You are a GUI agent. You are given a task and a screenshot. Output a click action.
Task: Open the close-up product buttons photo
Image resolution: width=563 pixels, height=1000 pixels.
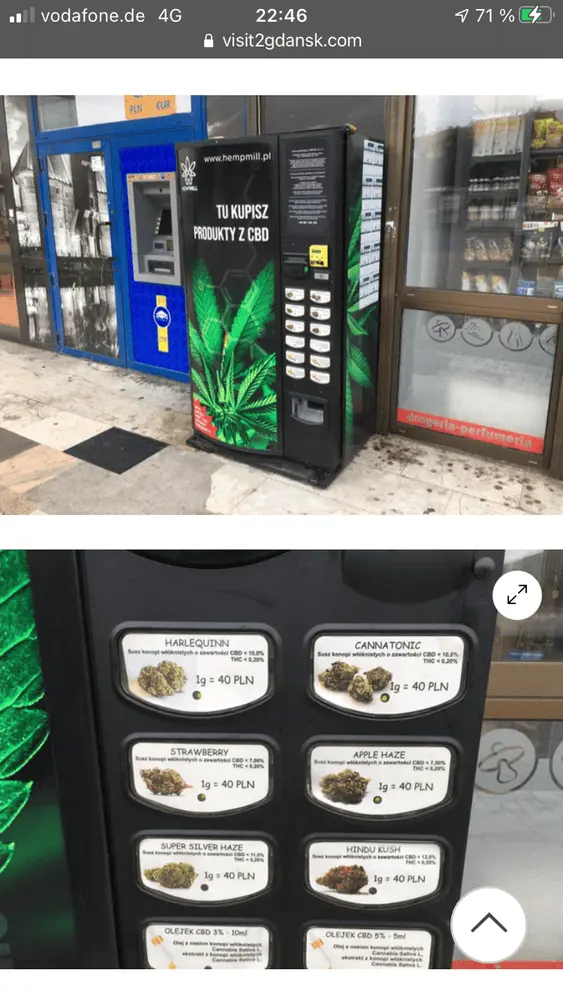point(281,759)
